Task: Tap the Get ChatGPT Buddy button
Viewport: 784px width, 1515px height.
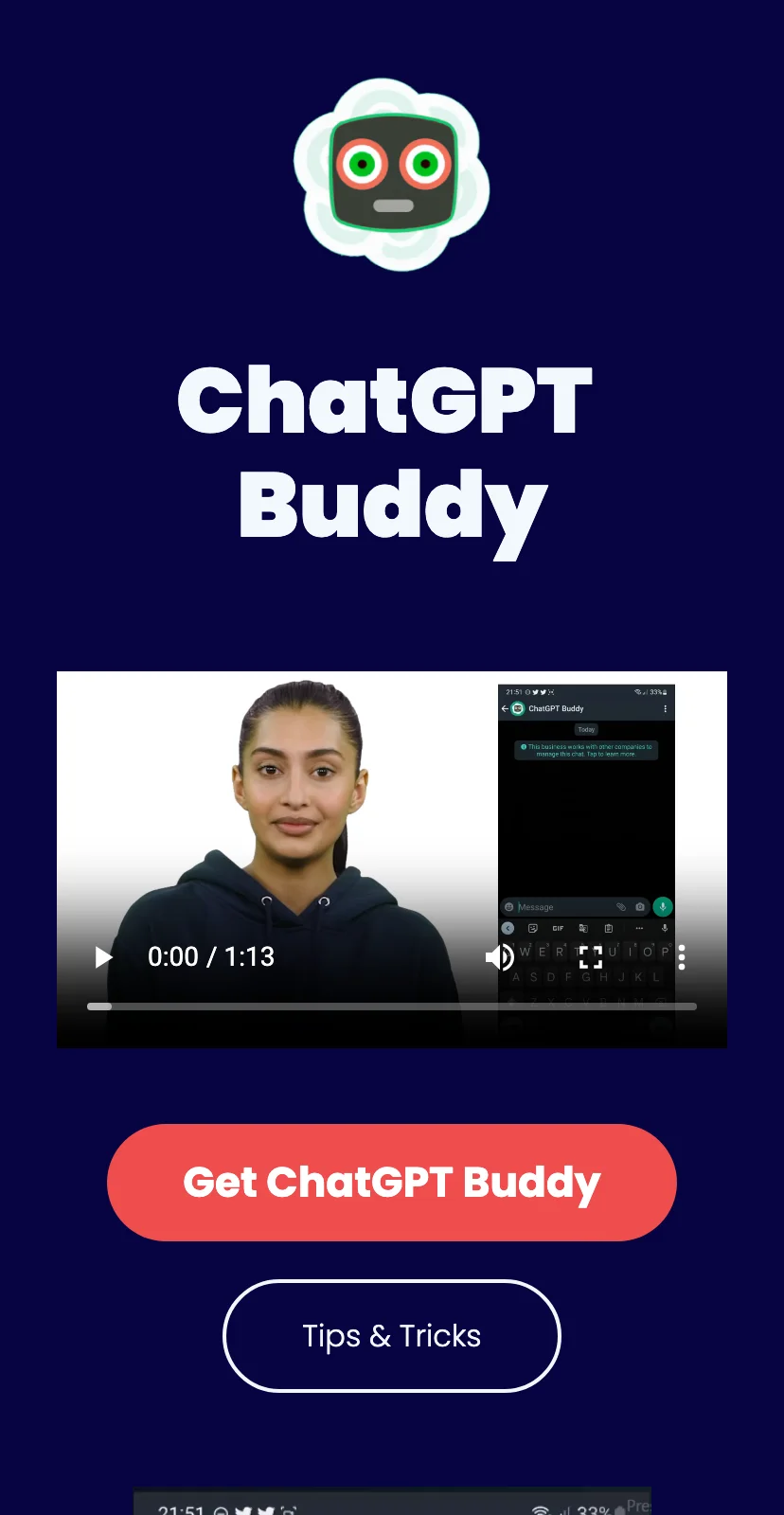Action: tap(392, 1183)
